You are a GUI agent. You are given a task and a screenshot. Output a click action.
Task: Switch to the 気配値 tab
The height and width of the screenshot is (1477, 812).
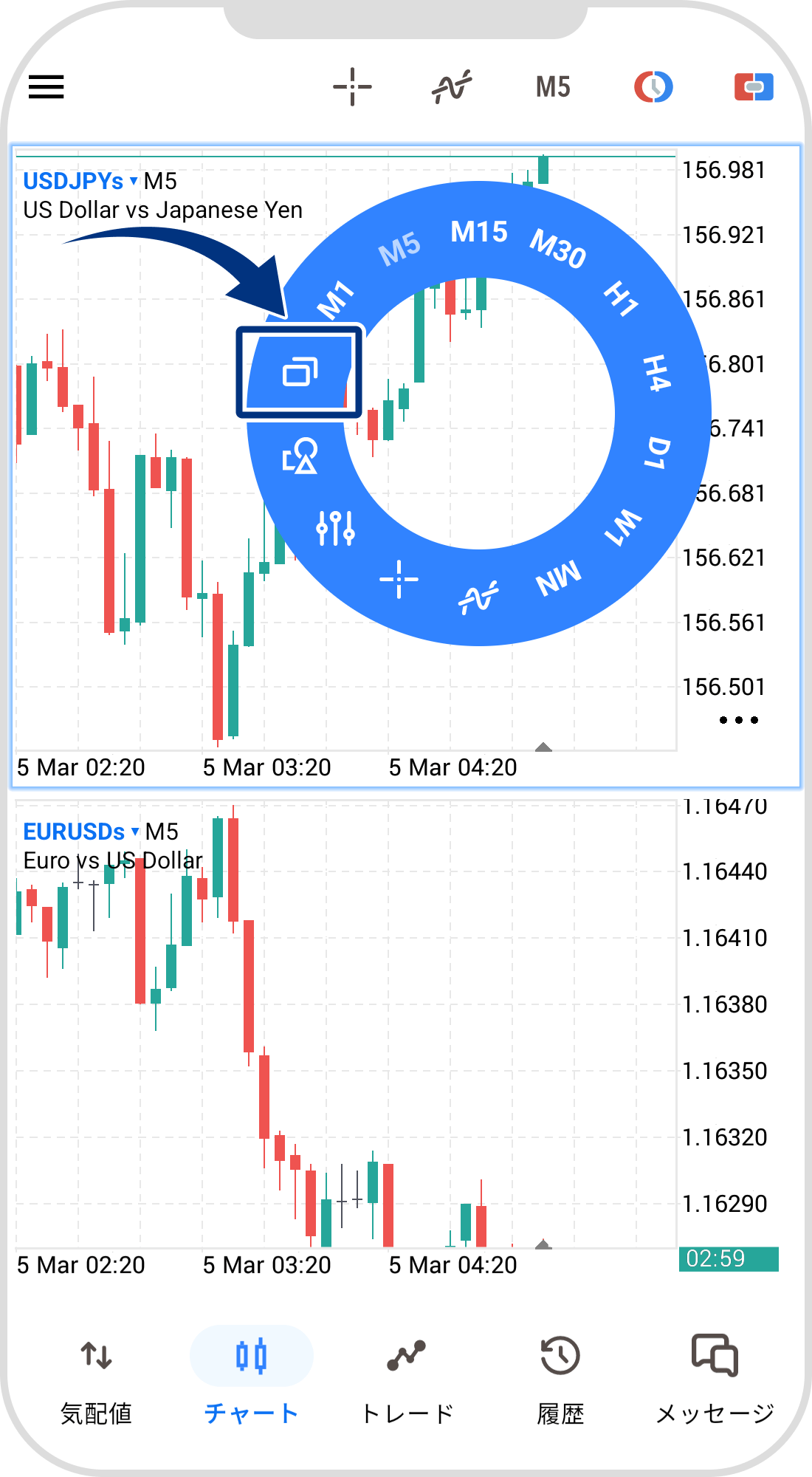[96, 1381]
